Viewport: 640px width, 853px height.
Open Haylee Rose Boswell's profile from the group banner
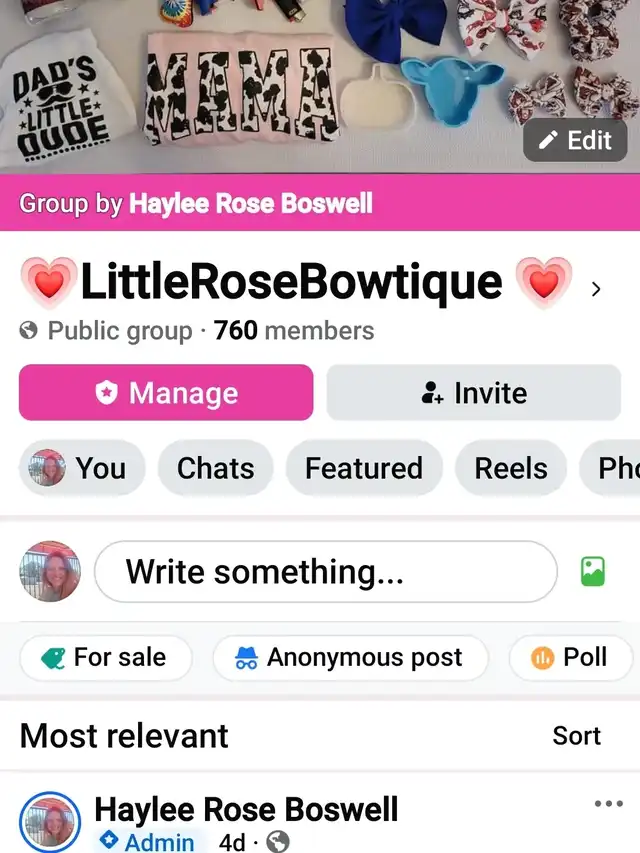(250, 204)
